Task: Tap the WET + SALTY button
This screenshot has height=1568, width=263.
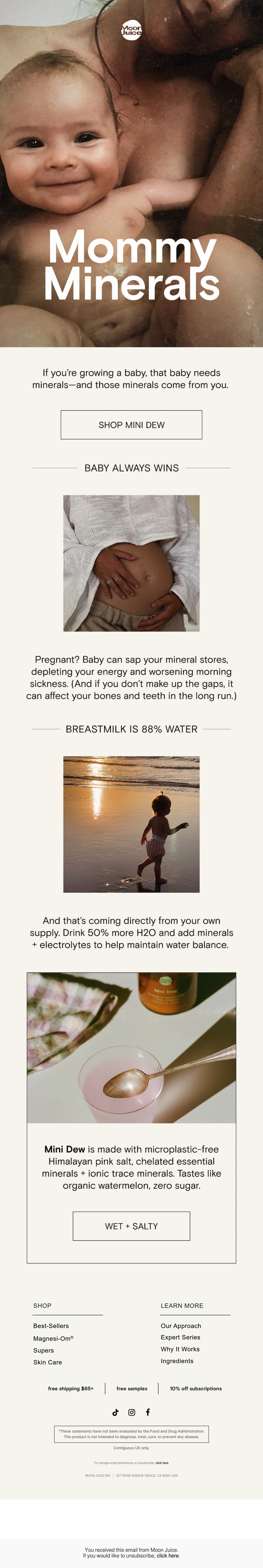Action: click(x=131, y=1226)
